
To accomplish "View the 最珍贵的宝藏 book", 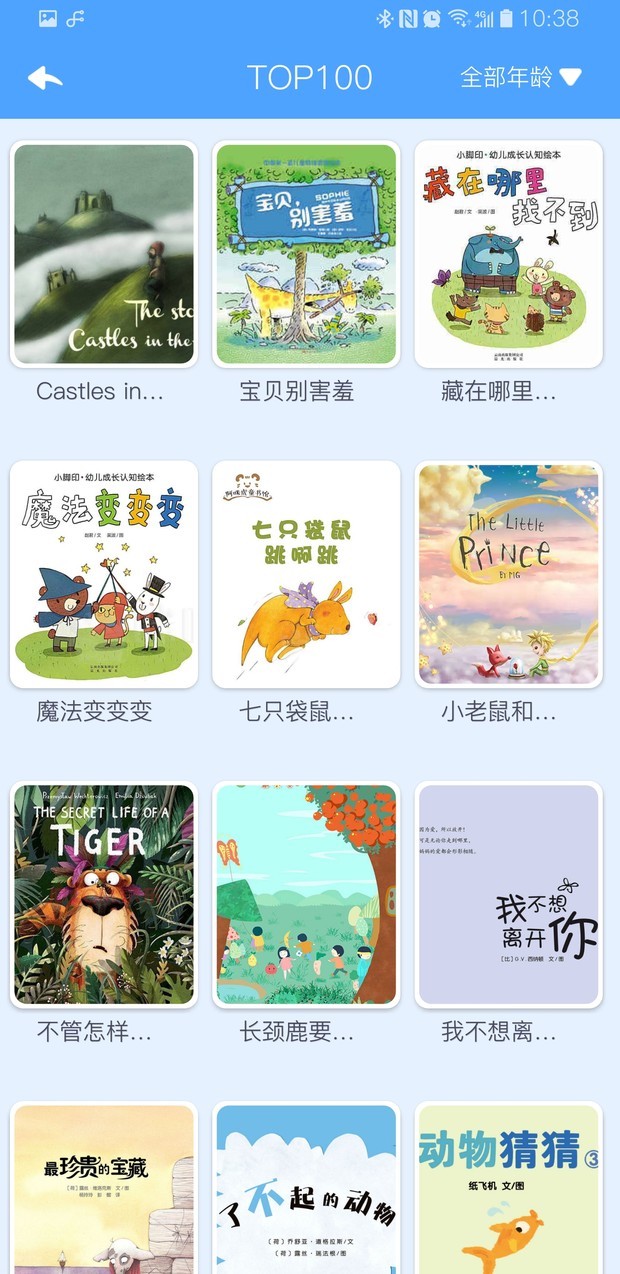I will pos(104,1190).
